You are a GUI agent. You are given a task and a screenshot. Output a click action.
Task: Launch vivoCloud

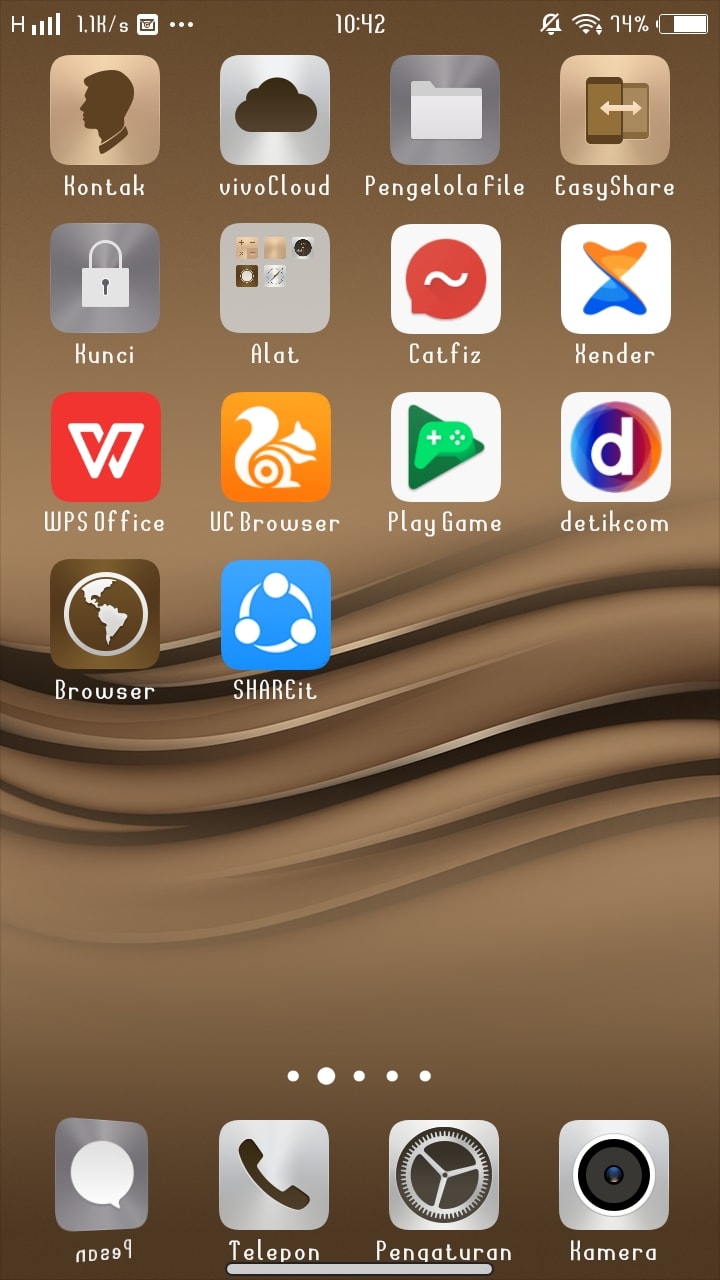coord(275,110)
